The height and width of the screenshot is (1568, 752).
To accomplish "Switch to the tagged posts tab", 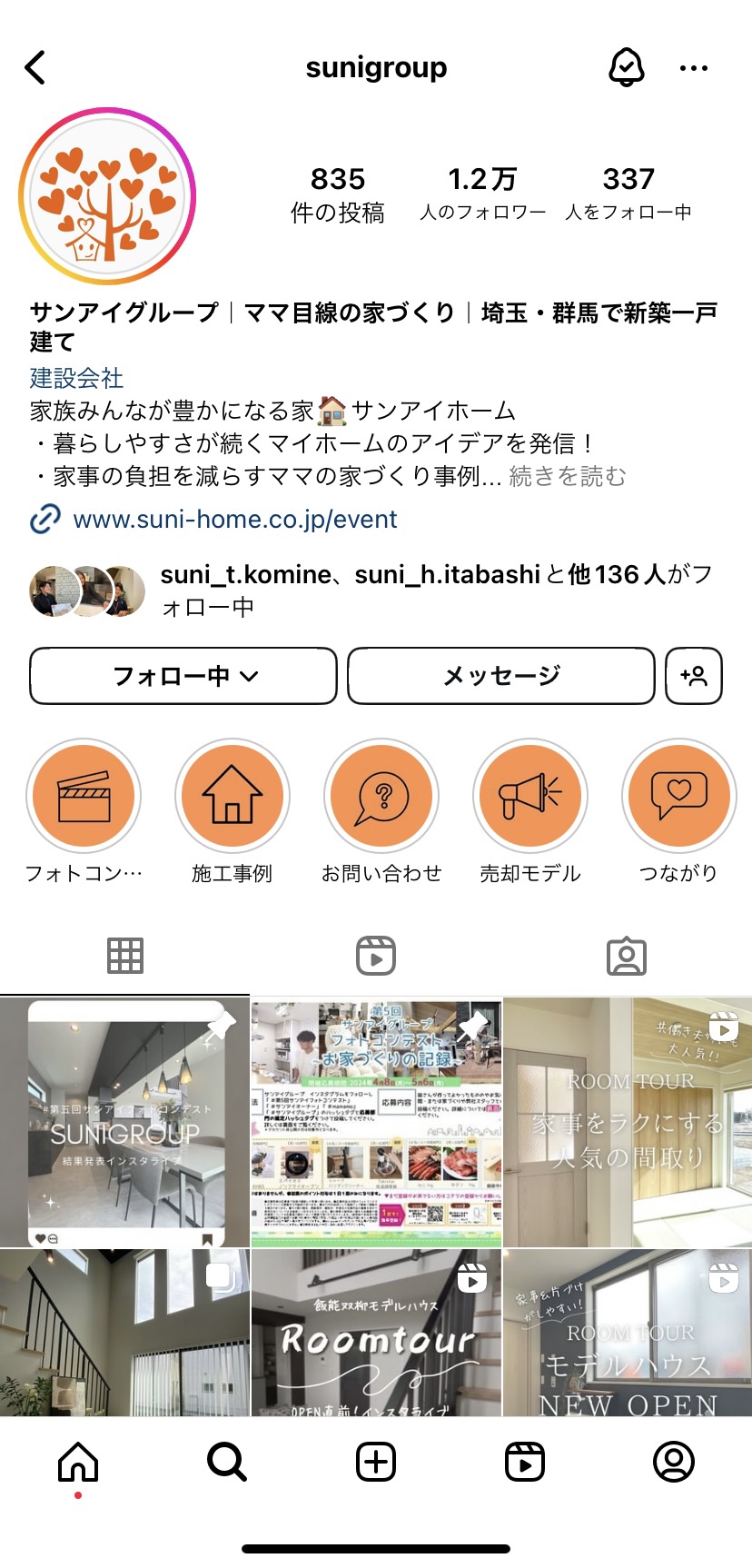I will [626, 956].
